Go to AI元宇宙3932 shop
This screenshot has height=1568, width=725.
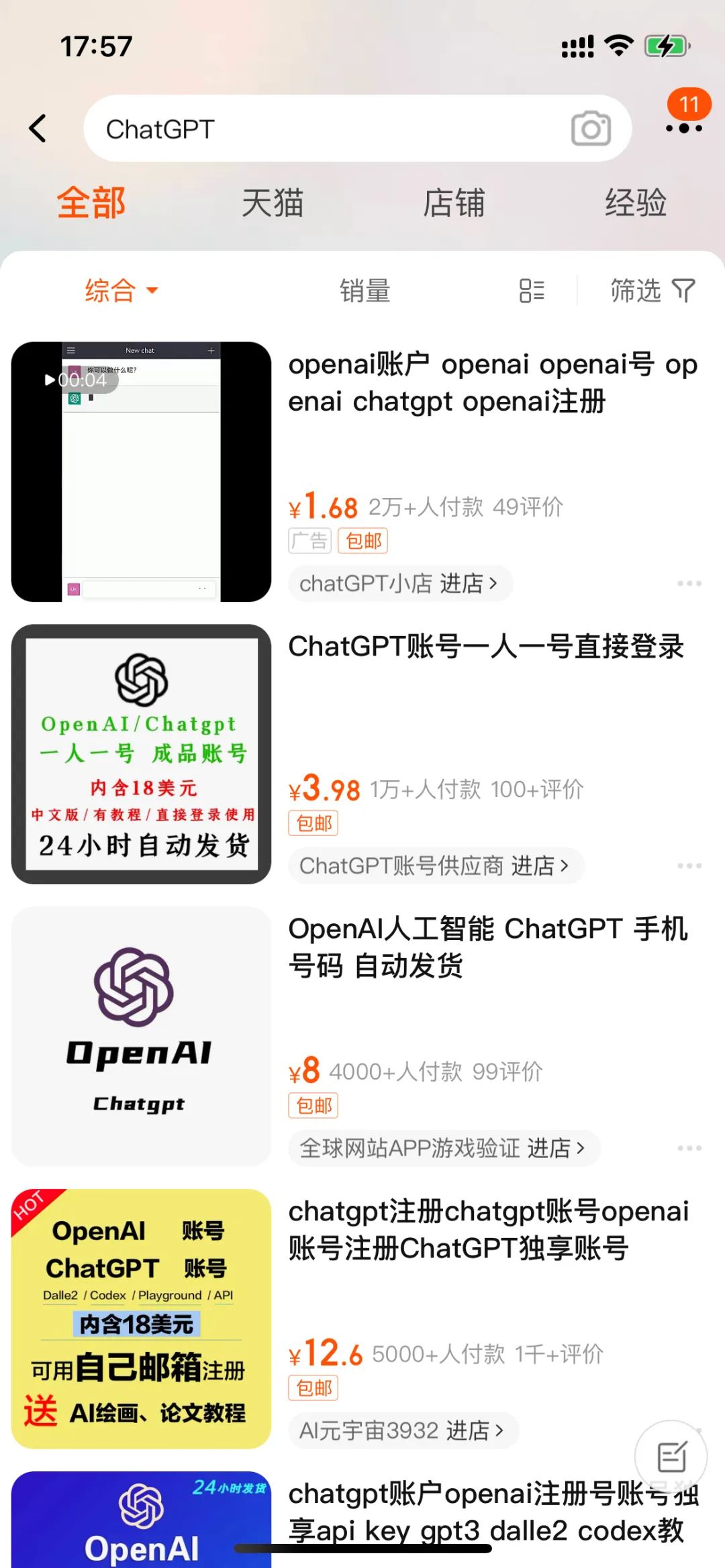tap(401, 1431)
